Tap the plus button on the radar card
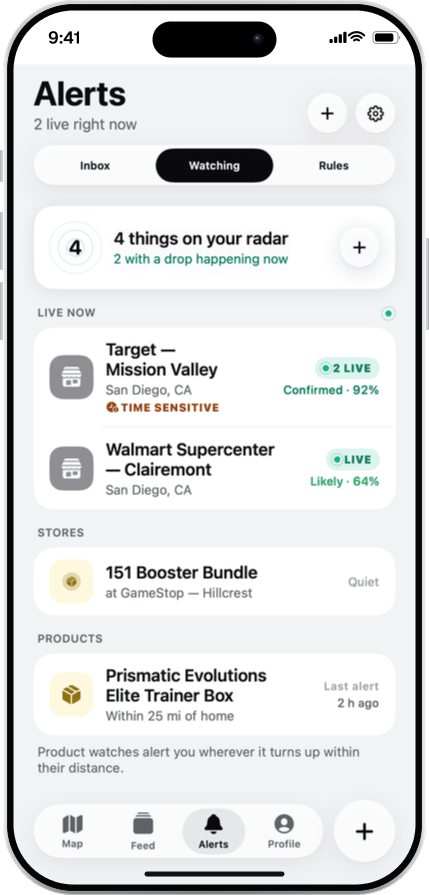Image resolution: width=429 pixels, height=895 pixels. coord(359,247)
